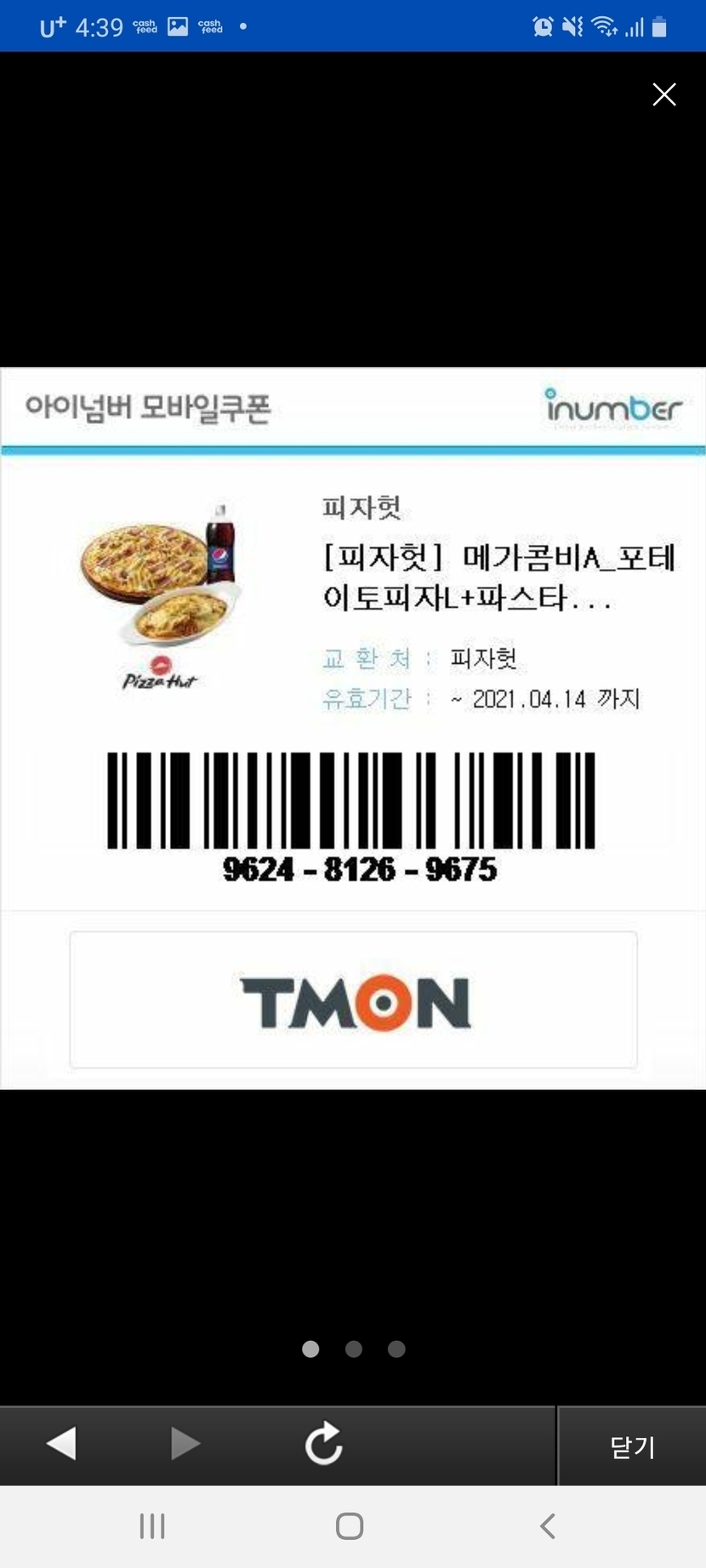Go to the phone's home screen
706x1568 pixels.
[x=350, y=1526]
